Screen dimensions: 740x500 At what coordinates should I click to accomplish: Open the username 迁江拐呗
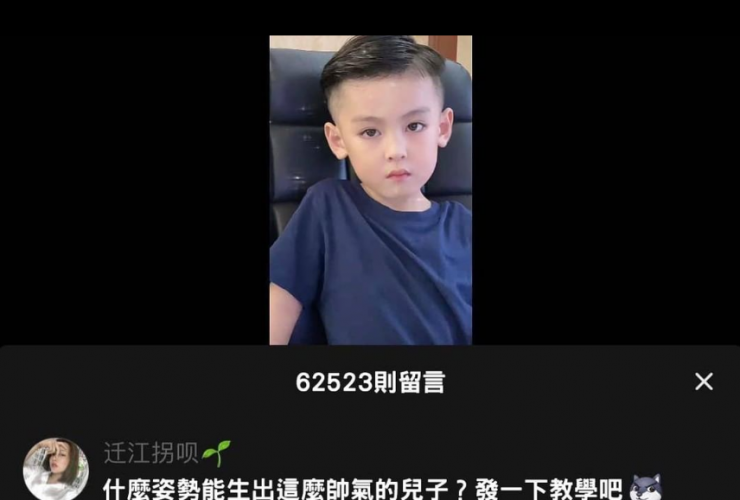152,453
